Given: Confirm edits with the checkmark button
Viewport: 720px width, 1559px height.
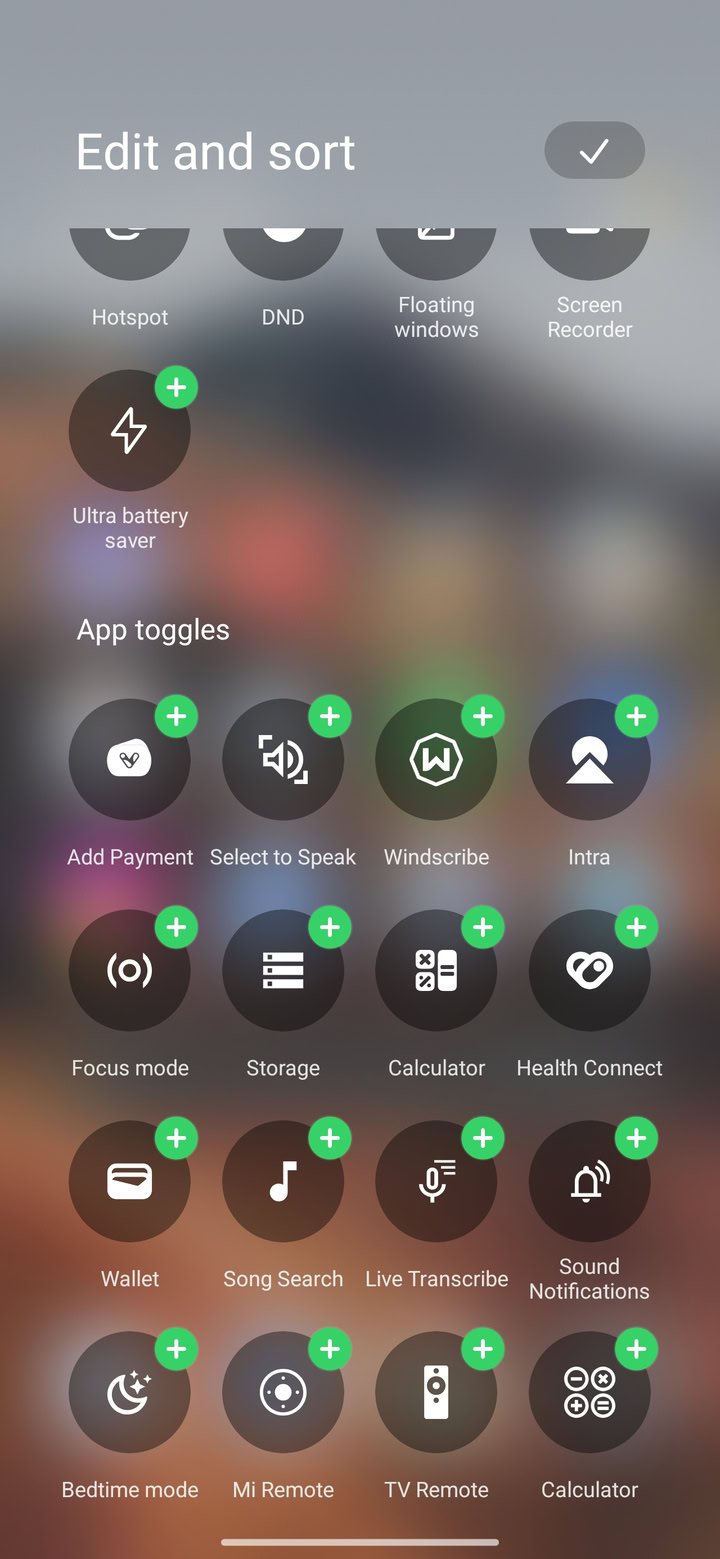Looking at the screenshot, I should click(594, 151).
